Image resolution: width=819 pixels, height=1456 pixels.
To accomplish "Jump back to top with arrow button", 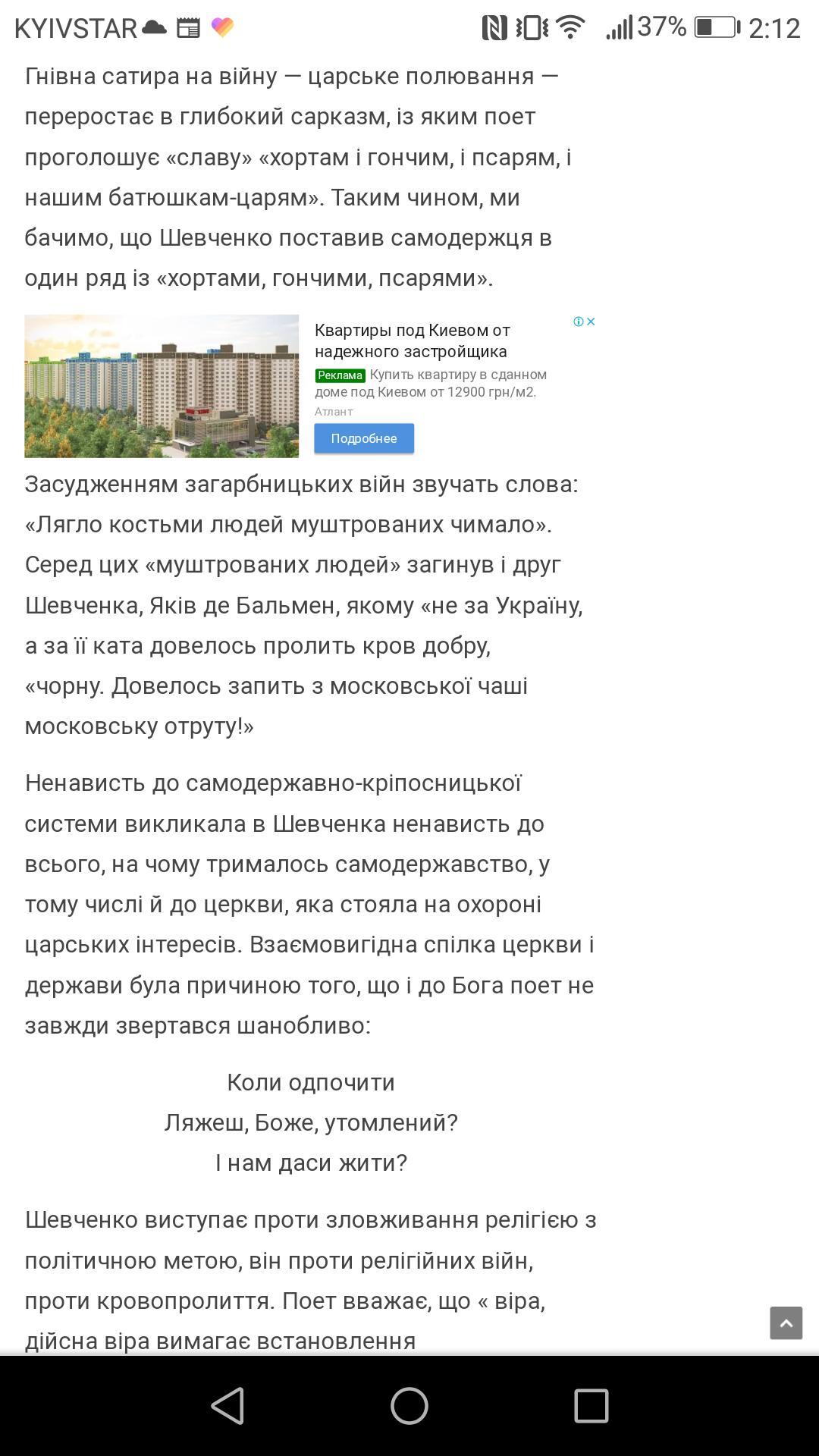I will tap(786, 1323).
